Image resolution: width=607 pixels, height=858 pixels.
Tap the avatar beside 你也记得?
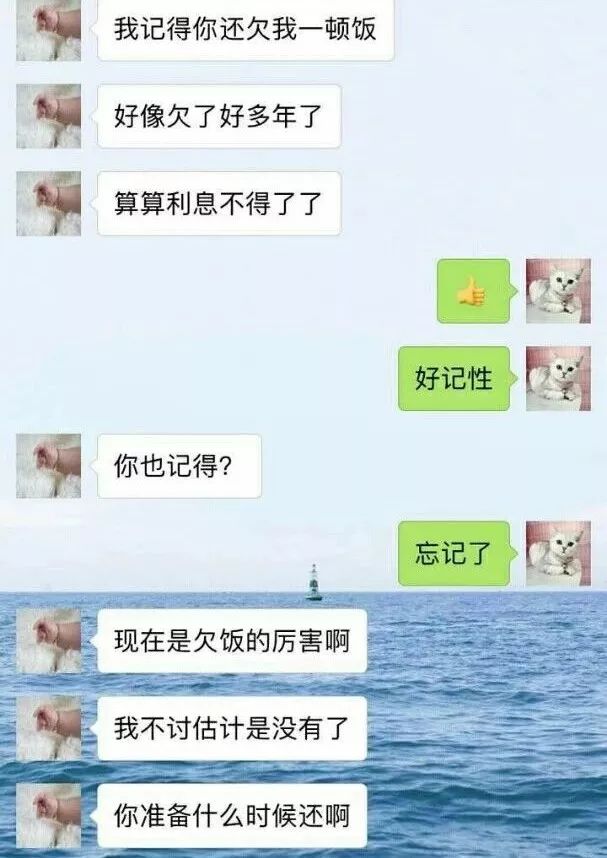(48, 466)
